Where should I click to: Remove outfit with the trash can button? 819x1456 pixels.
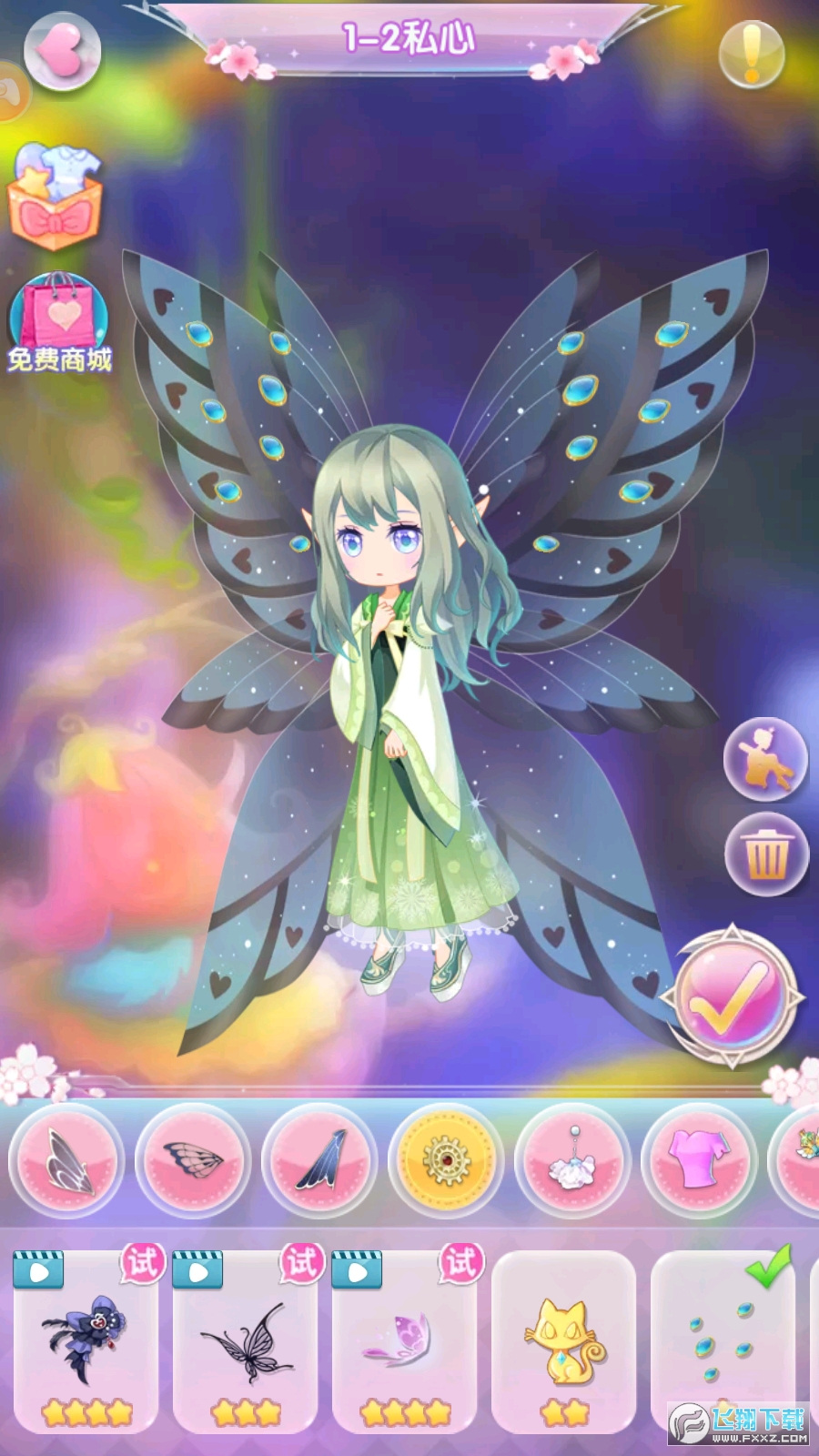coord(766,854)
